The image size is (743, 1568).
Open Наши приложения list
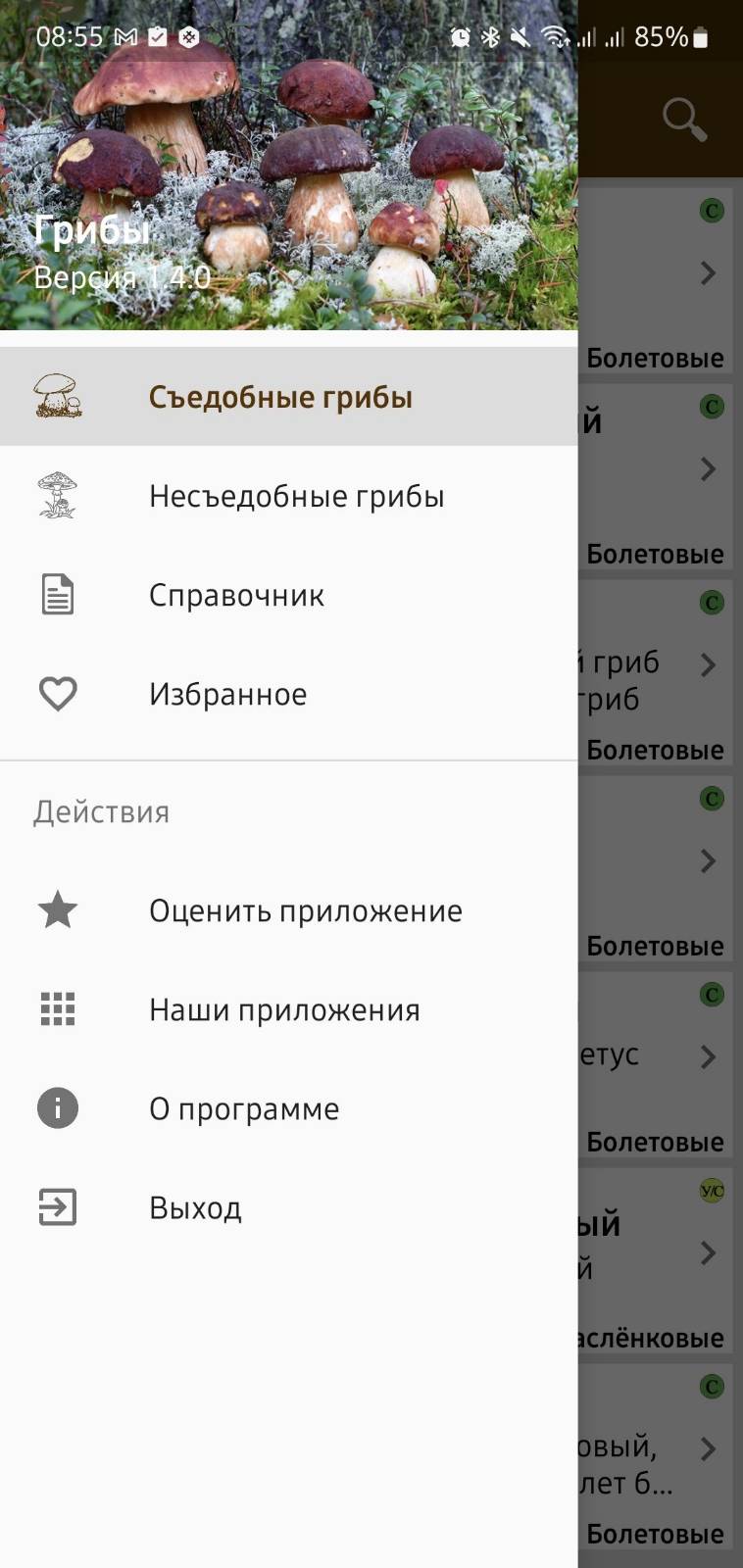pos(288,1009)
